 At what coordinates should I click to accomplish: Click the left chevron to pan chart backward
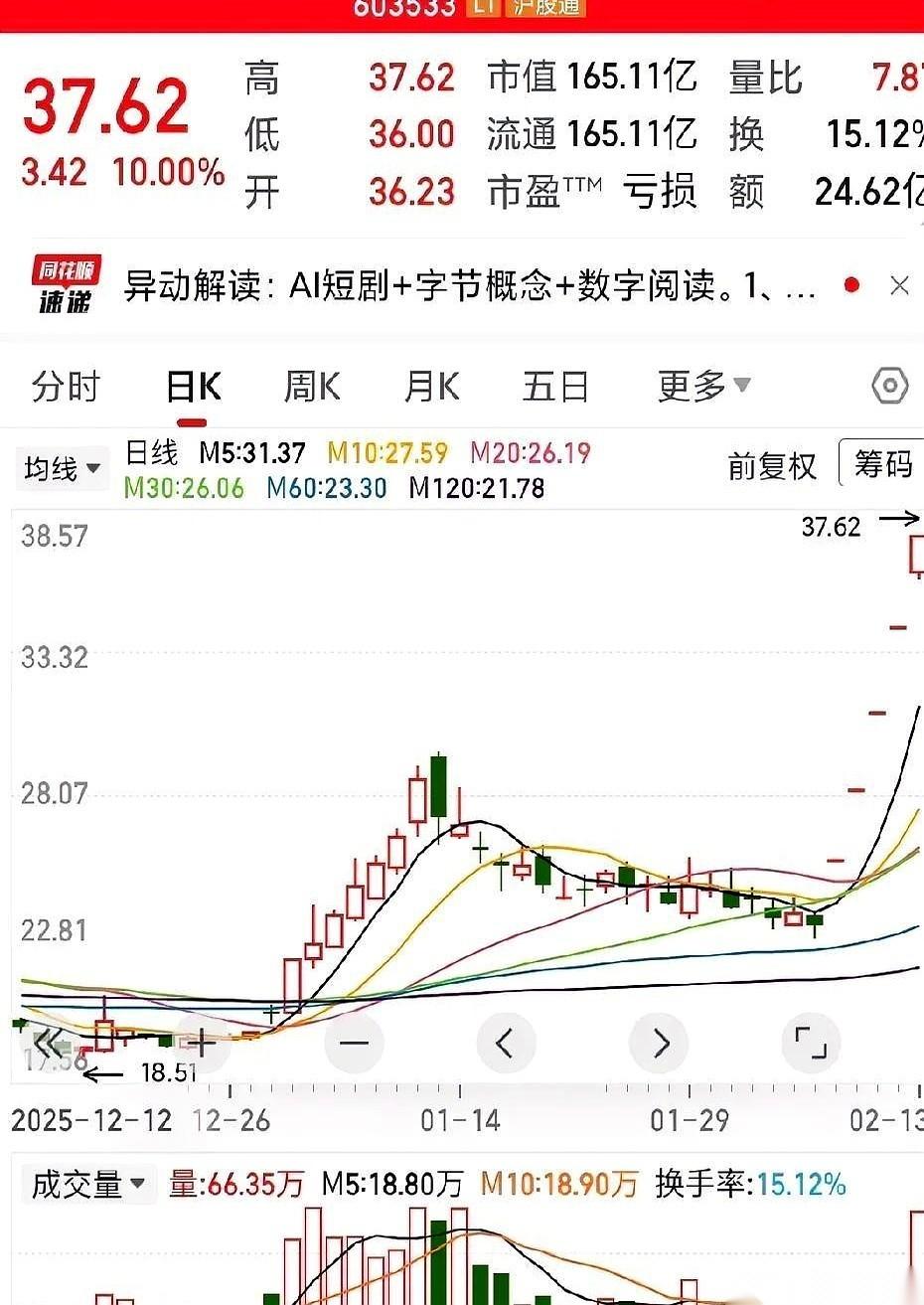pos(506,1043)
